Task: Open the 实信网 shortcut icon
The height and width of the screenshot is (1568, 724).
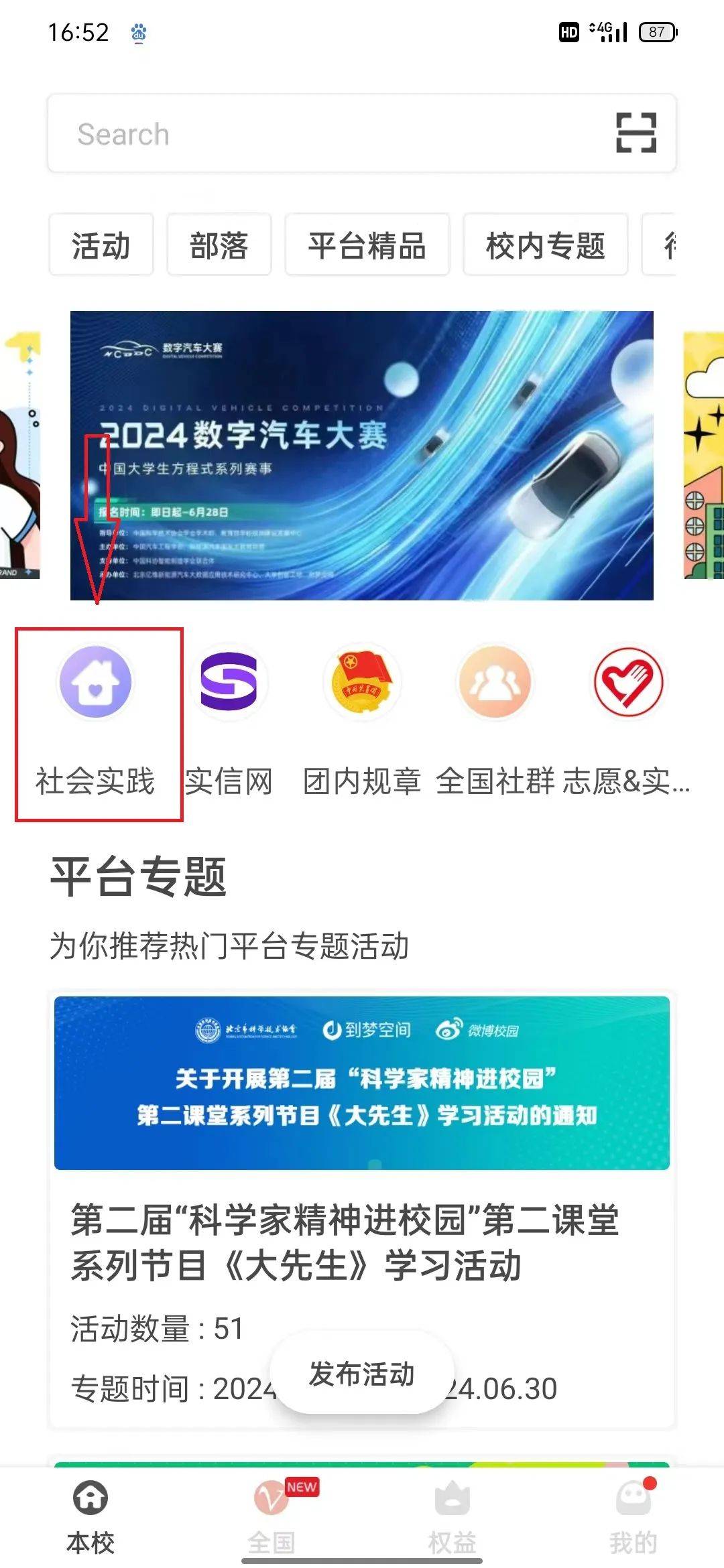Action: (x=229, y=683)
